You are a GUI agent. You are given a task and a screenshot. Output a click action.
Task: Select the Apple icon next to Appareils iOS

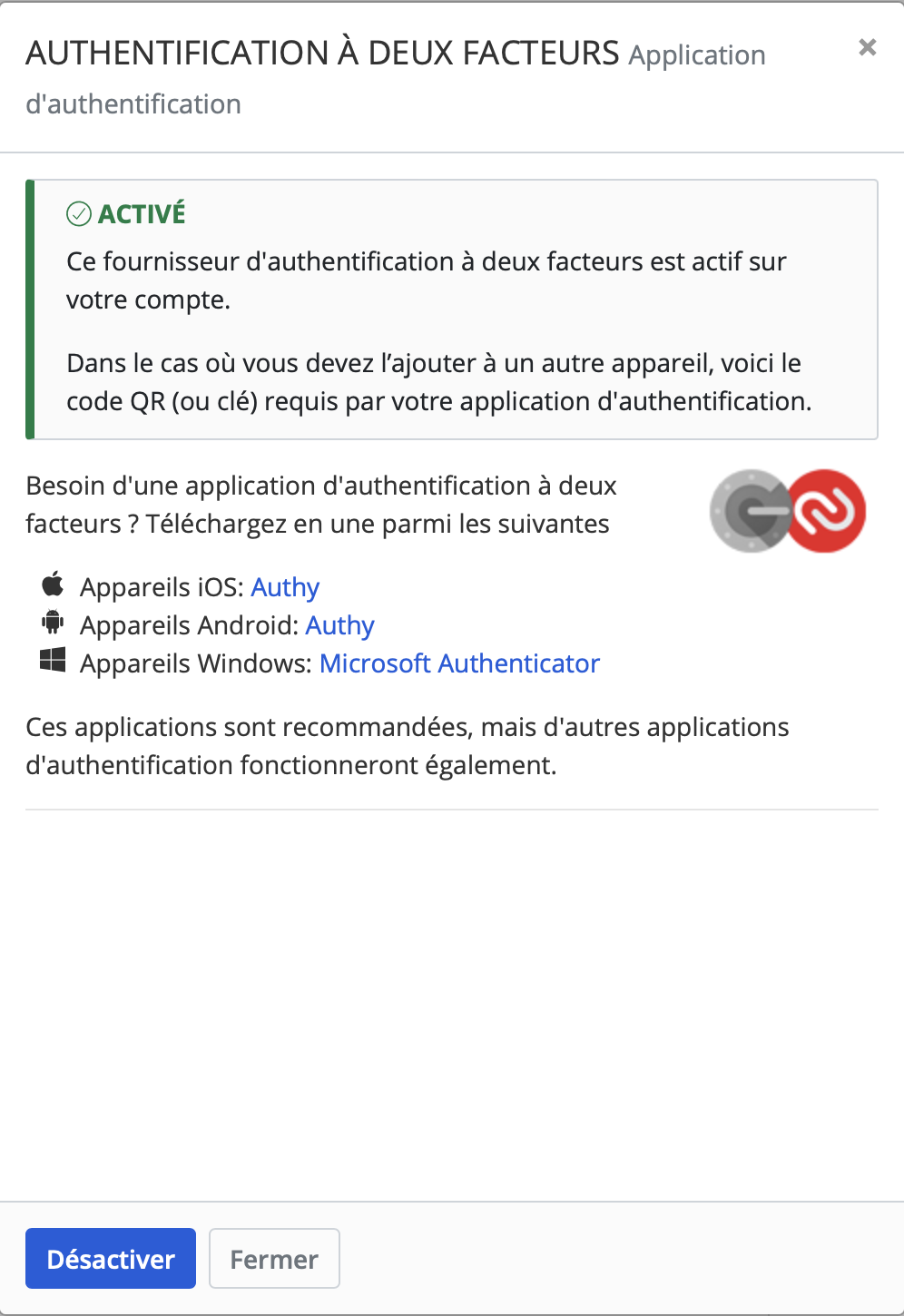(x=52, y=584)
